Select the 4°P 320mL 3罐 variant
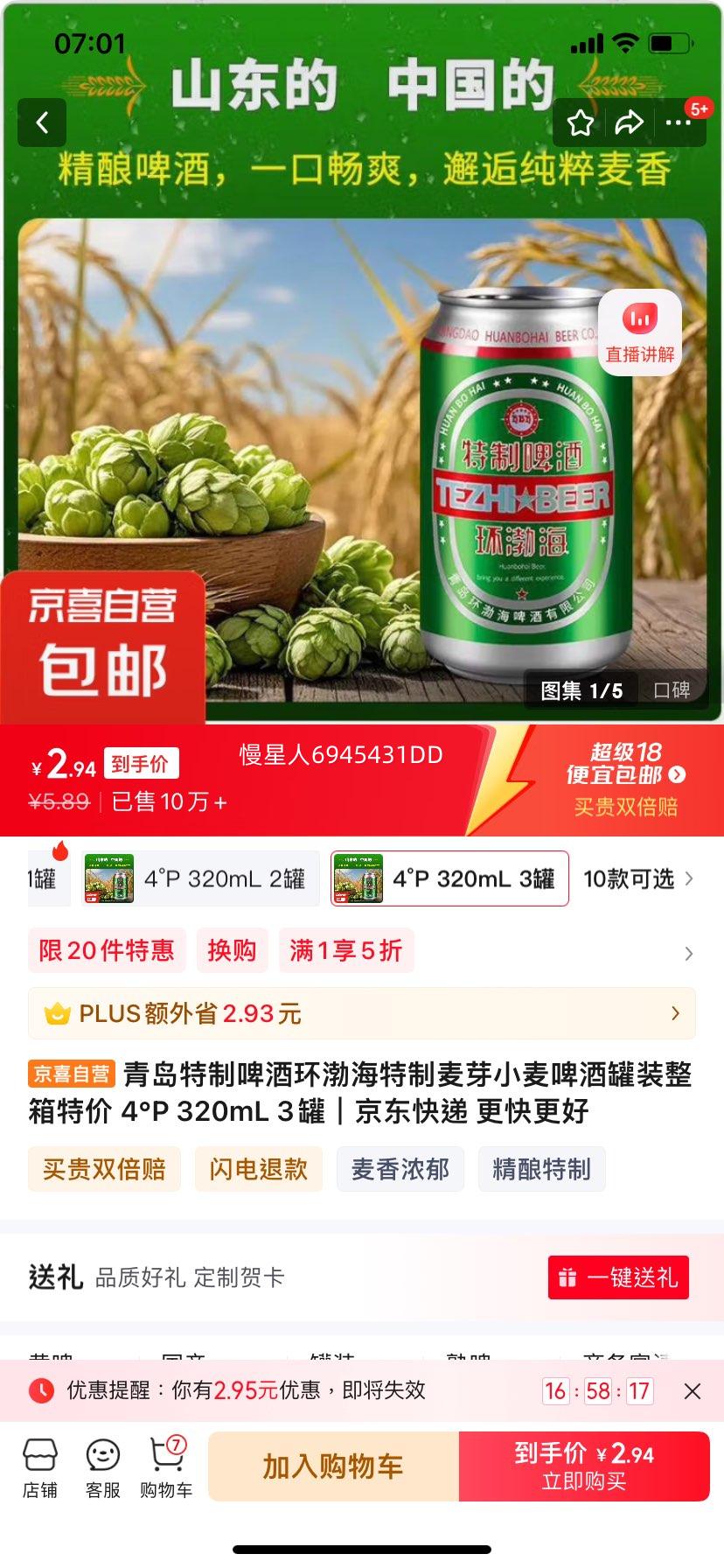This screenshot has height=1568, width=724. tap(450, 878)
